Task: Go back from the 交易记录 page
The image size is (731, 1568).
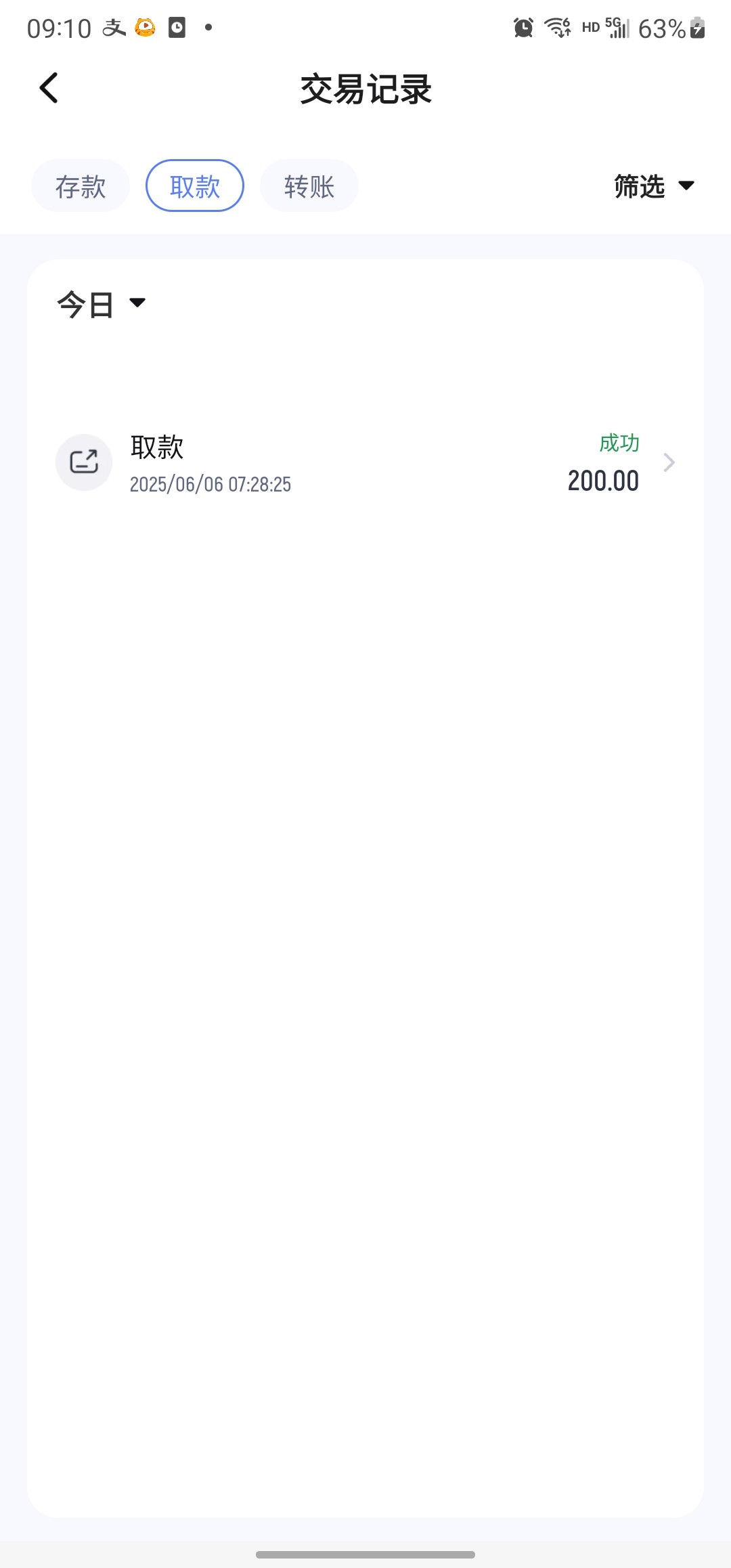Action: 49,88
